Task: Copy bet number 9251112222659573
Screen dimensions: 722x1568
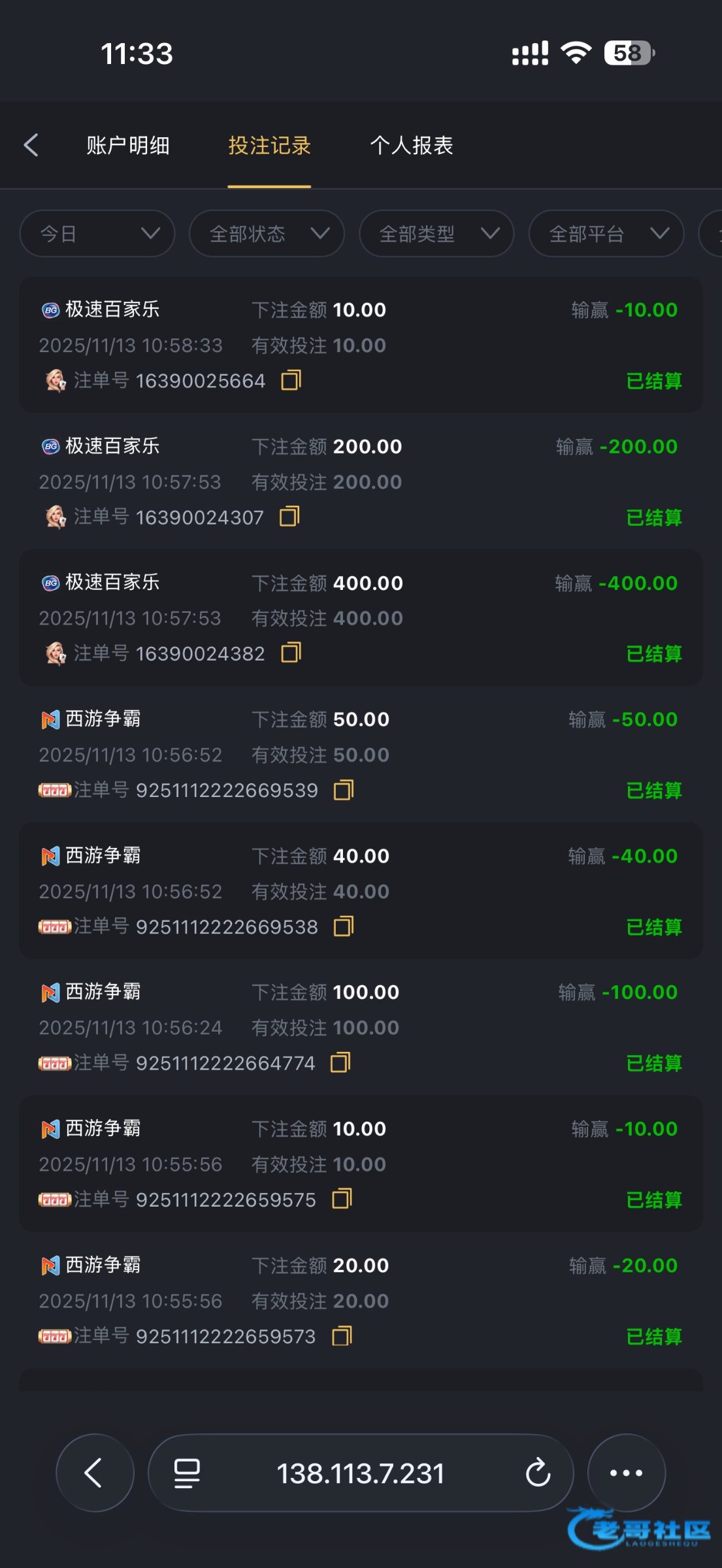Action: (x=342, y=1336)
